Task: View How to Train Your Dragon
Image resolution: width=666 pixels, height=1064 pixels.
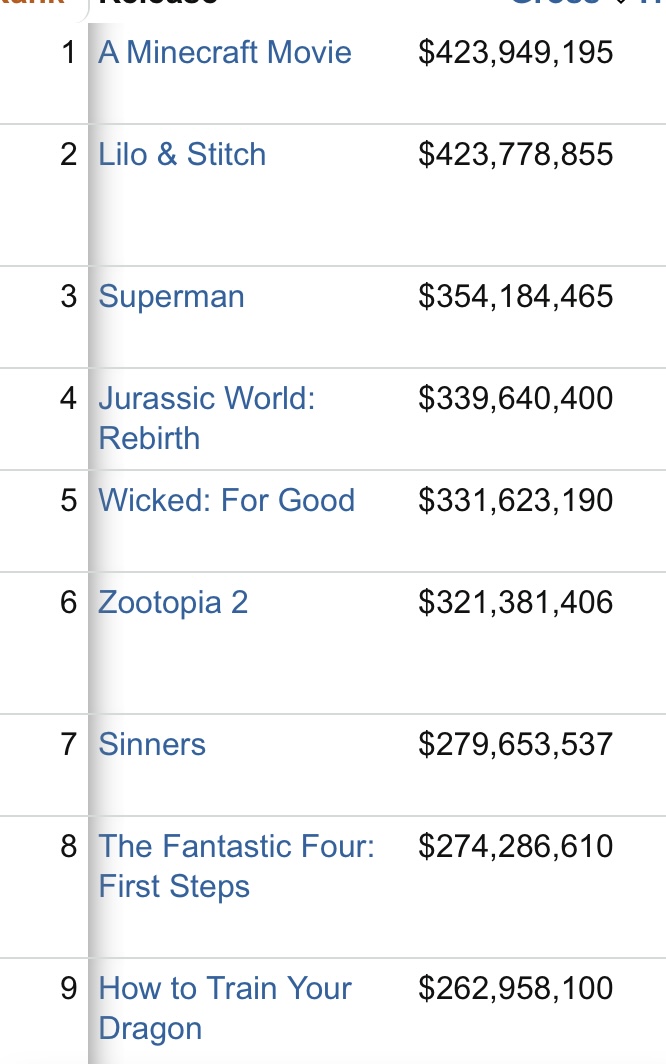Action: pos(225,989)
